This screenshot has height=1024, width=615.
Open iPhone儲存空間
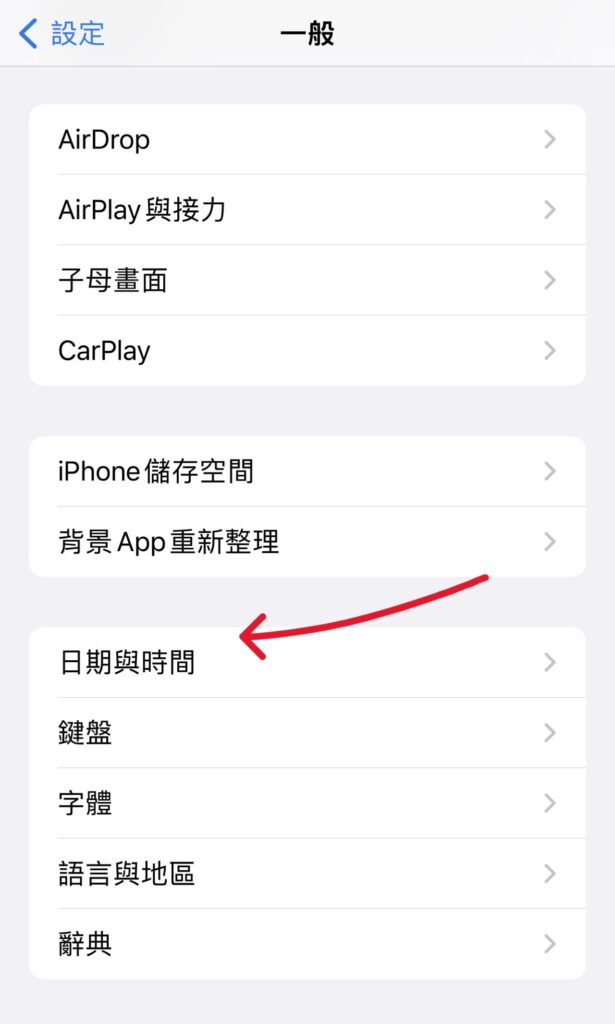pos(307,471)
